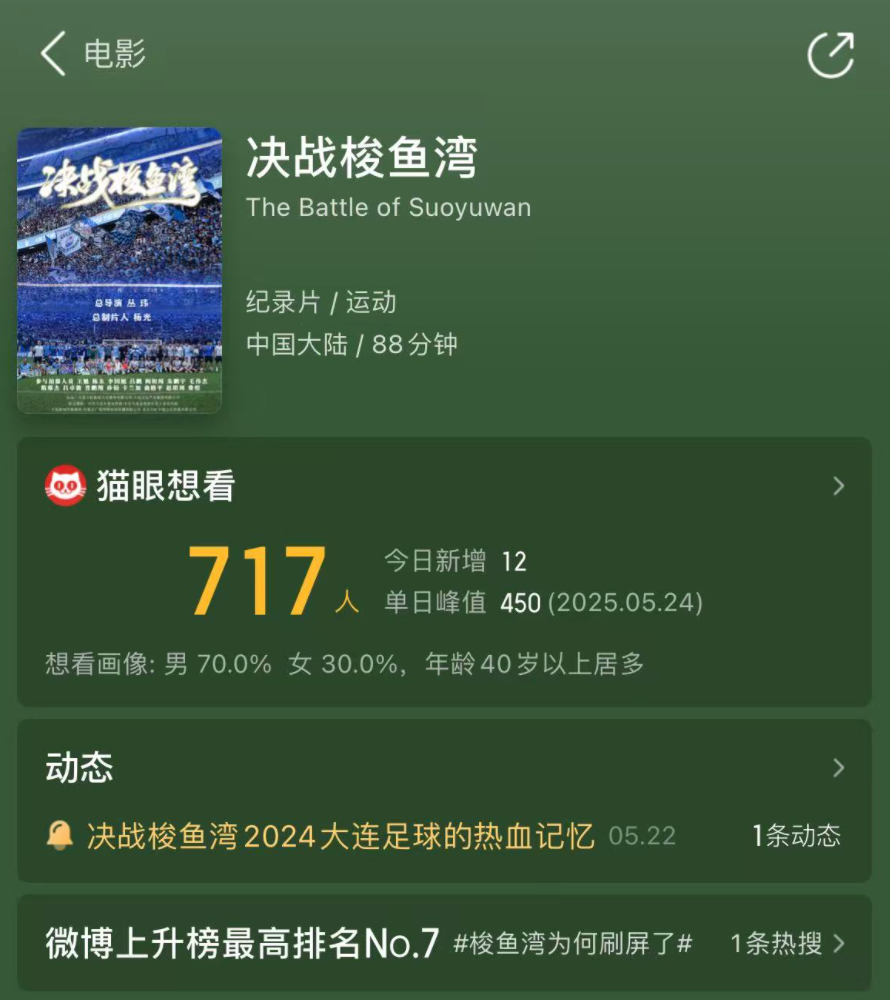This screenshot has height=1000, width=890.
Task: Tap the share icon in the top corner
Action: pos(829,55)
